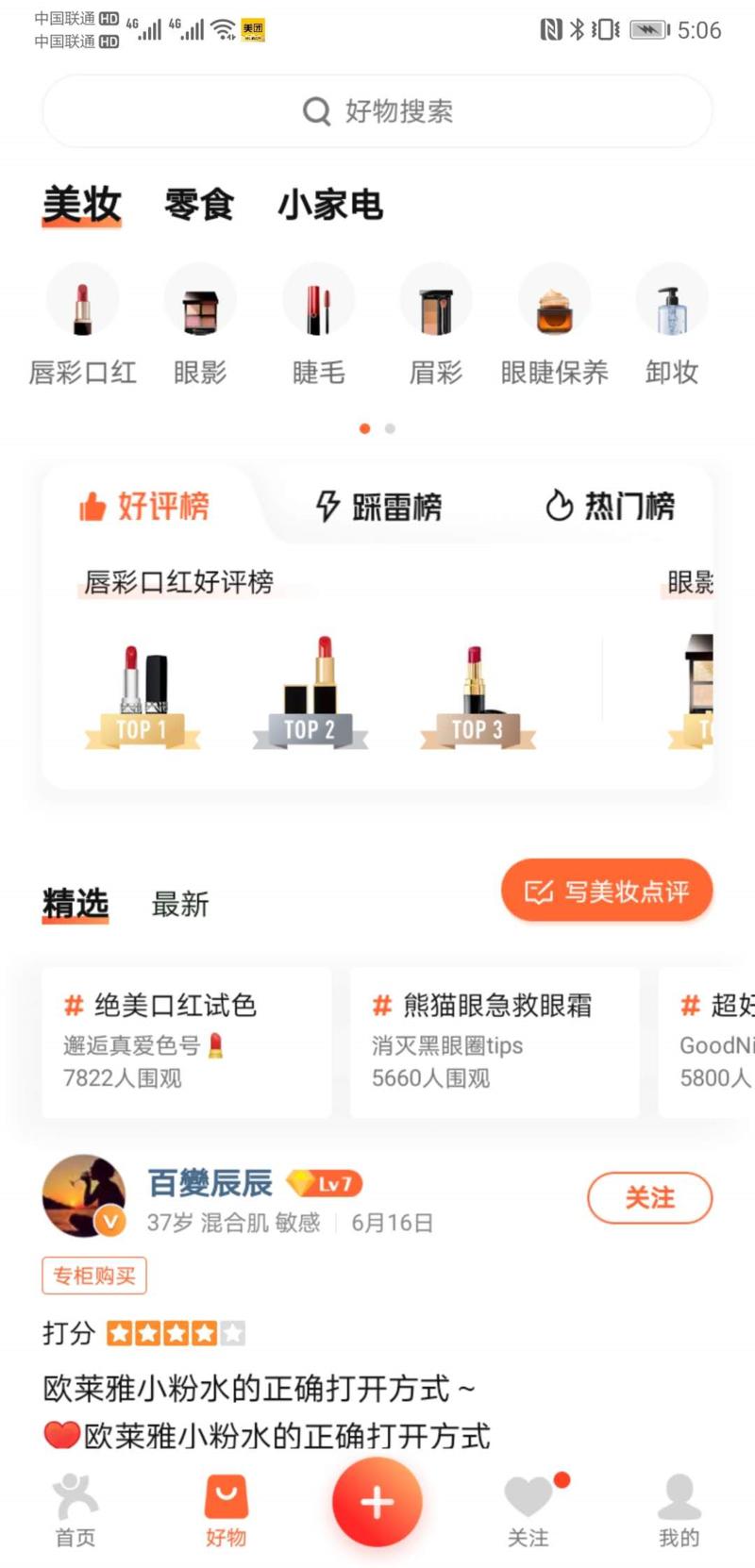The image size is (755, 1568).
Task: Open the 零食 snacks tab
Action: (x=199, y=205)
